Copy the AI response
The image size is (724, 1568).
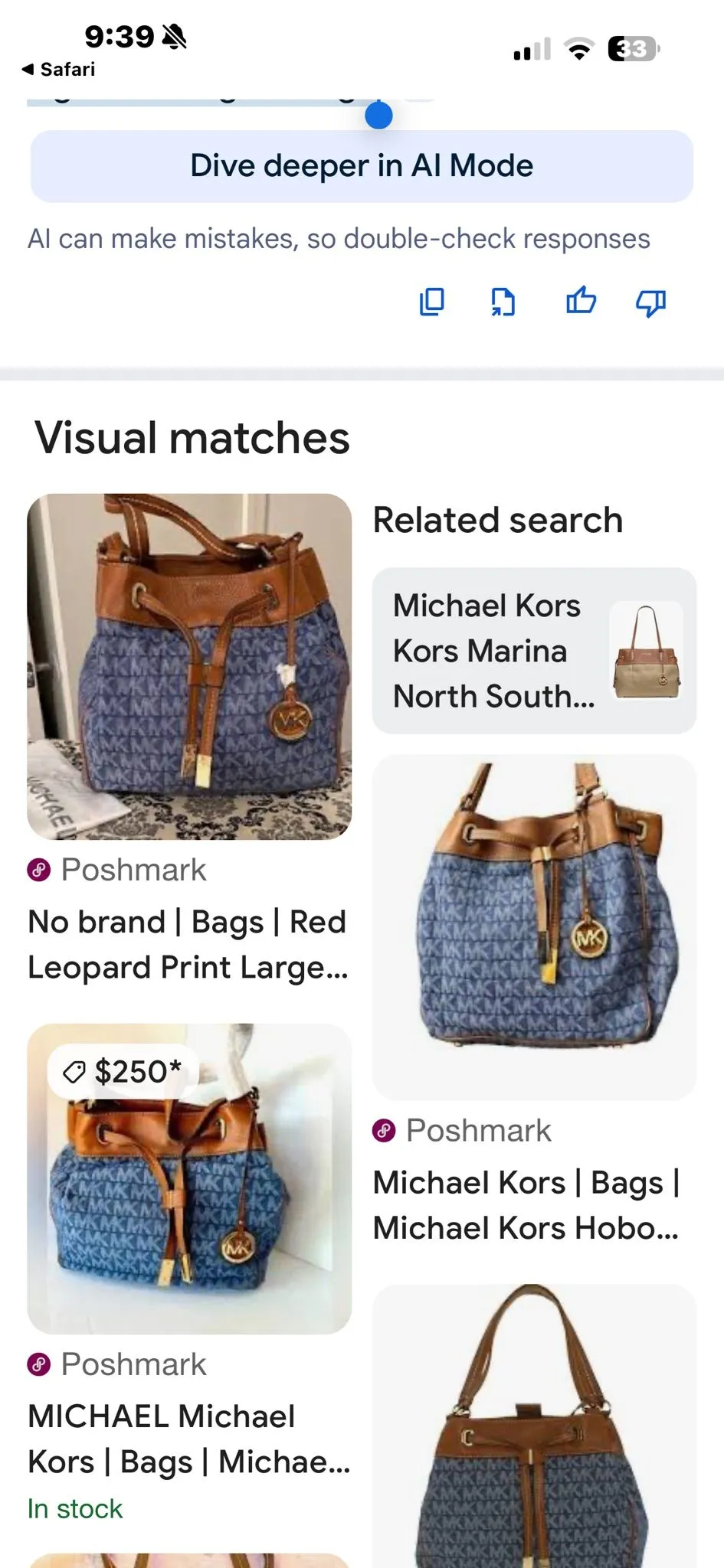(x=432, y=302)
